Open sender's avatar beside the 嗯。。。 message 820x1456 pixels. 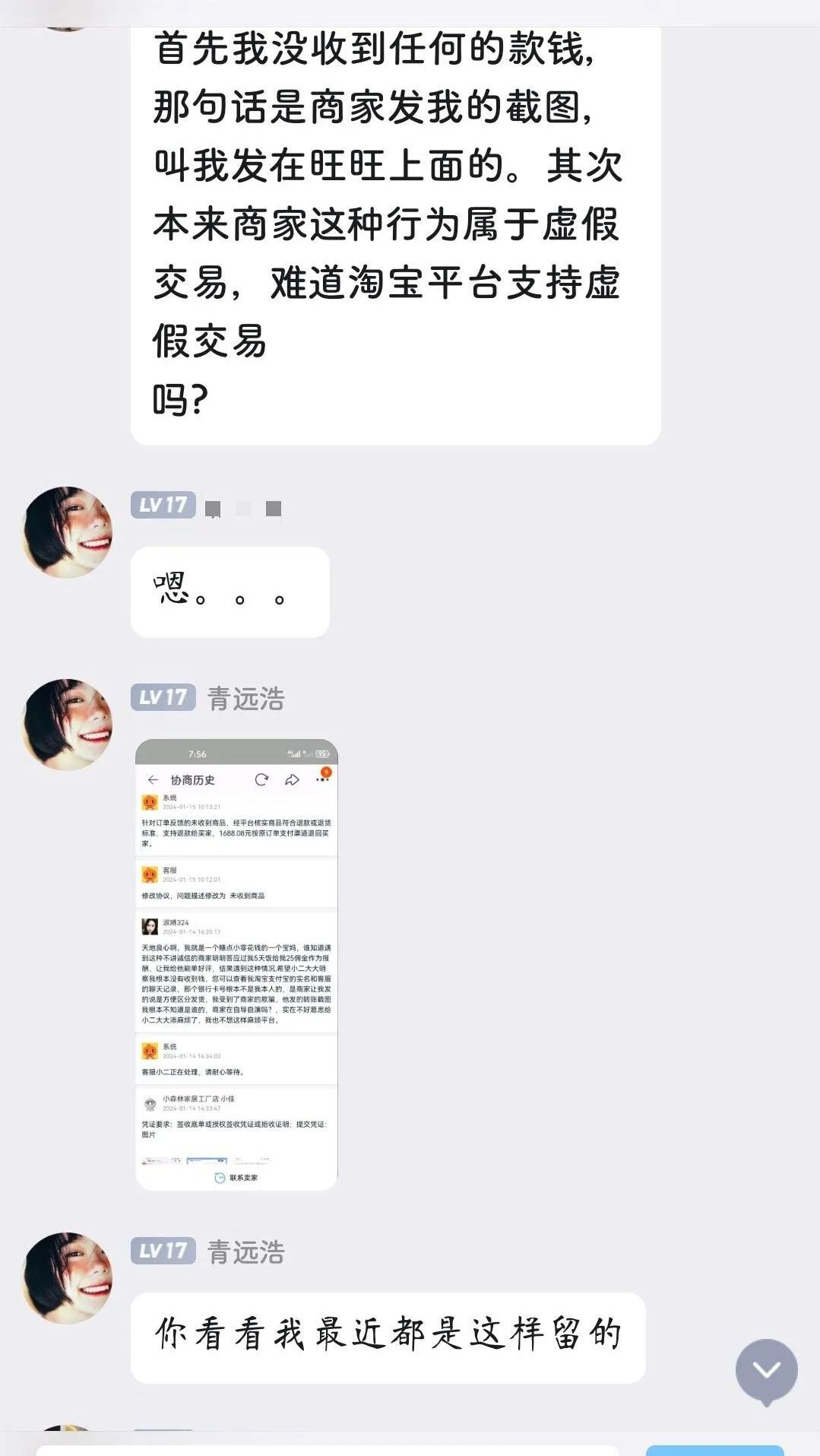coord(68,532)
